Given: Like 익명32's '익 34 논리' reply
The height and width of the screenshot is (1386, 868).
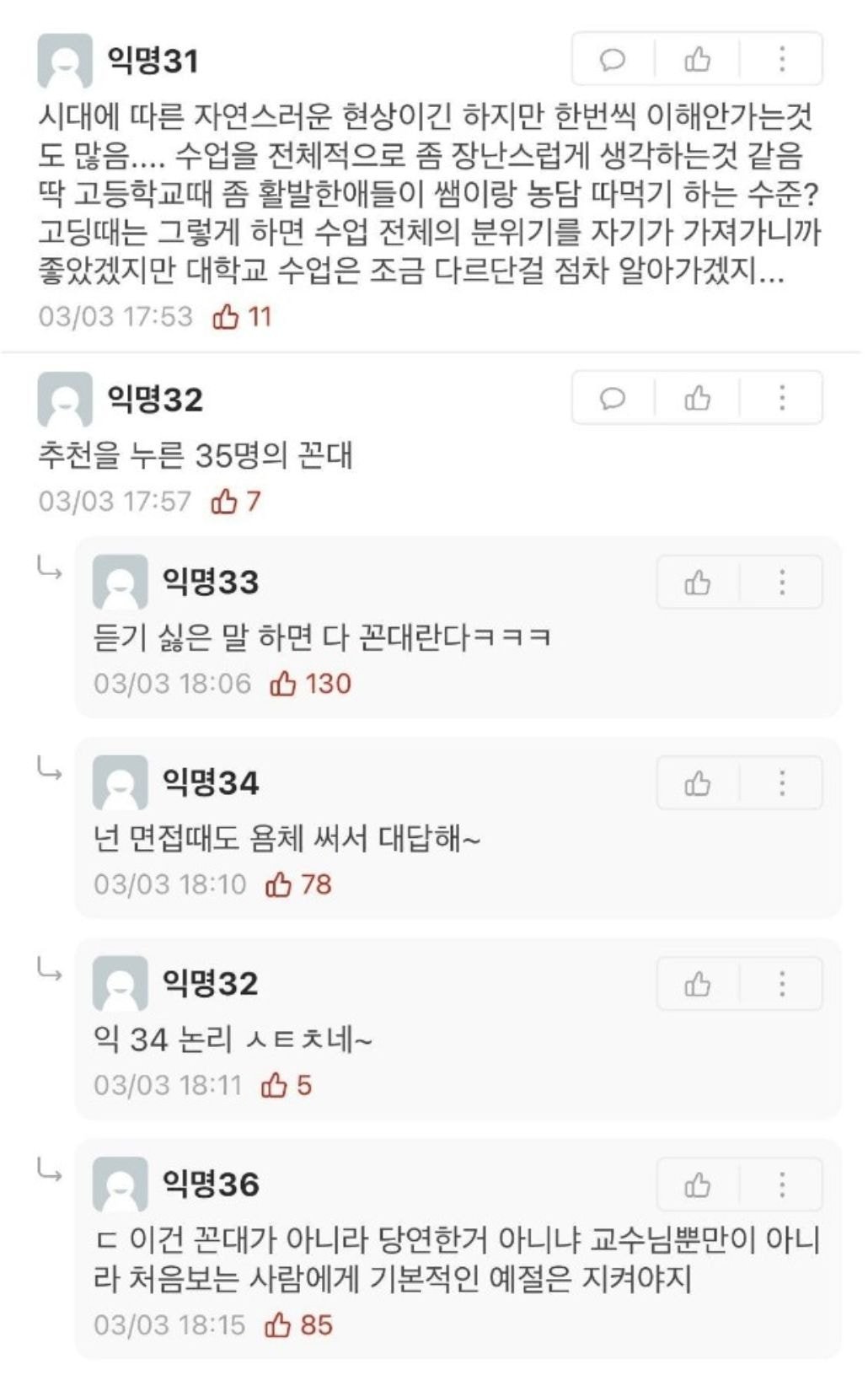Looking at the screenshot, I should 697,984.
